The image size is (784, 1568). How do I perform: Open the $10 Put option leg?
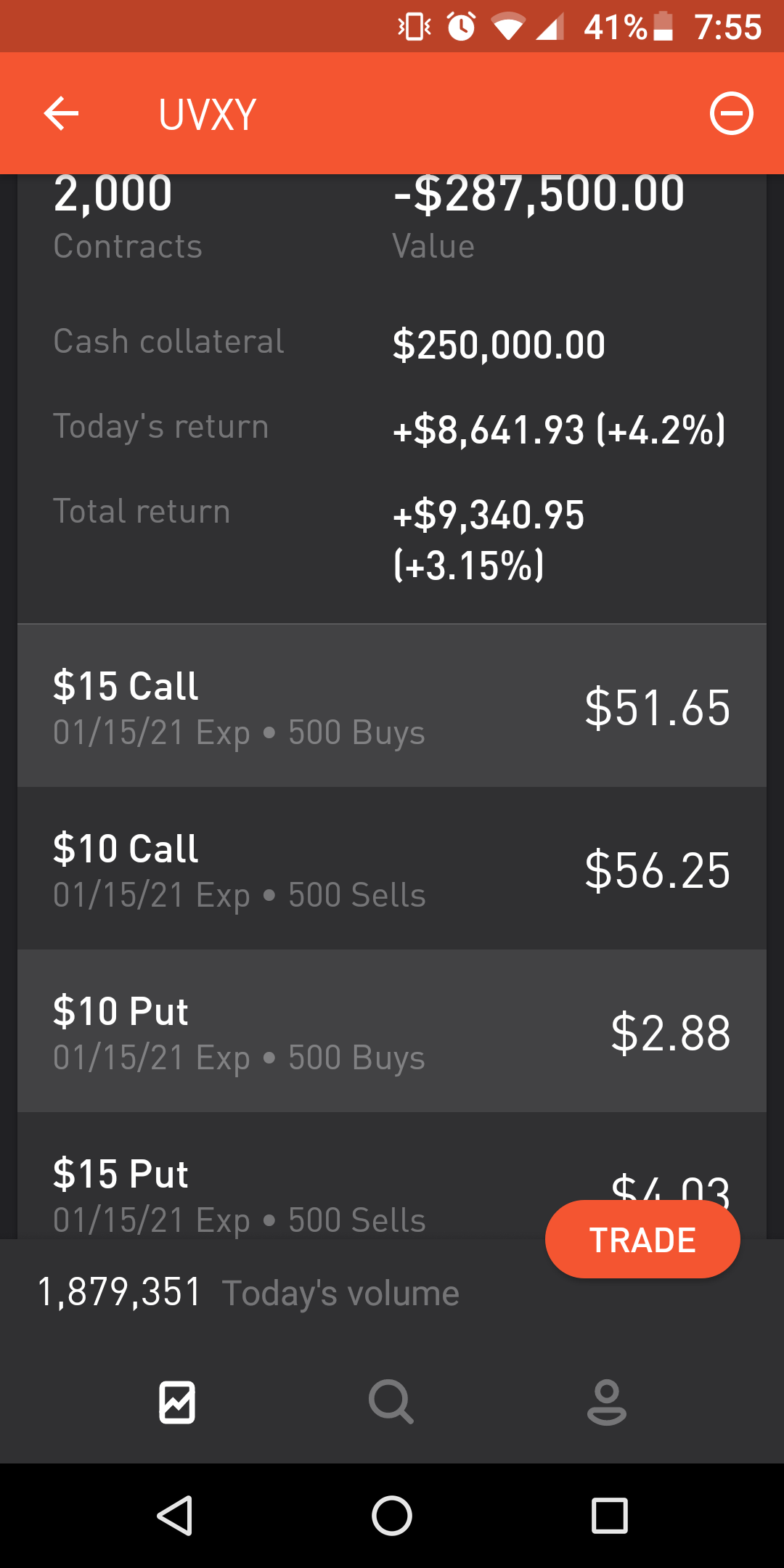392,1032
